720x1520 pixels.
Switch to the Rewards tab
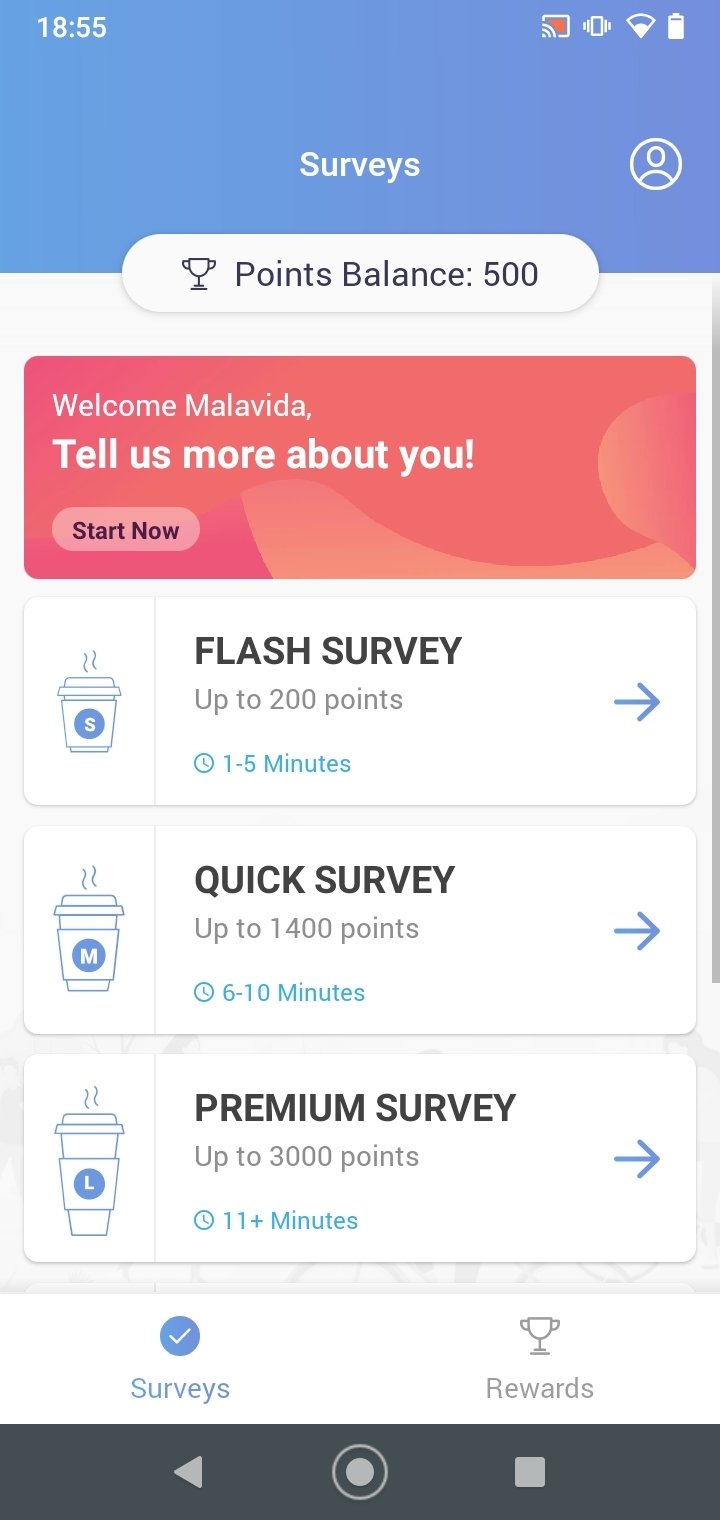[540, 1359]
